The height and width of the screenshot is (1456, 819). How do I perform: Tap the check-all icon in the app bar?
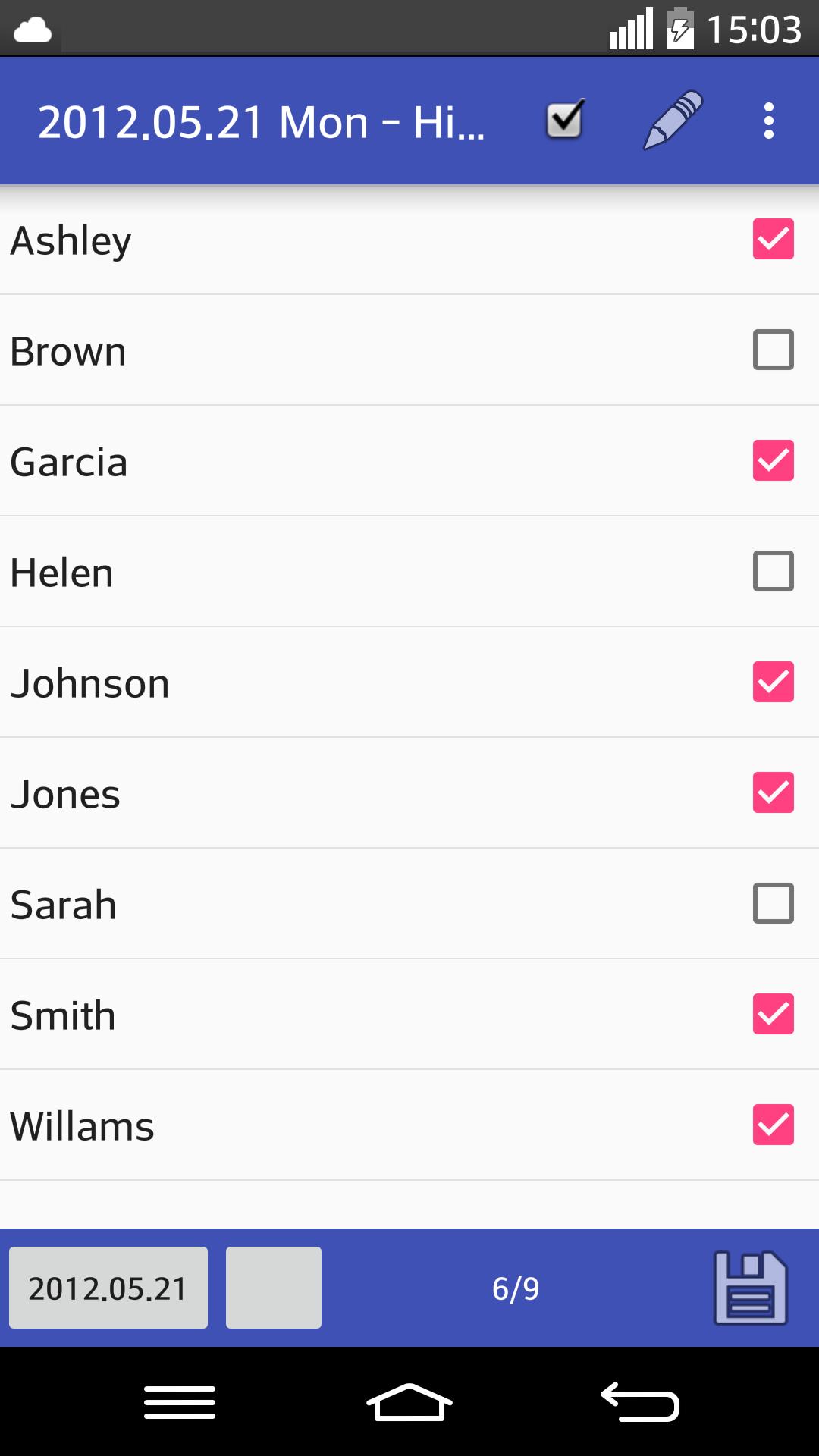point(565,120)
